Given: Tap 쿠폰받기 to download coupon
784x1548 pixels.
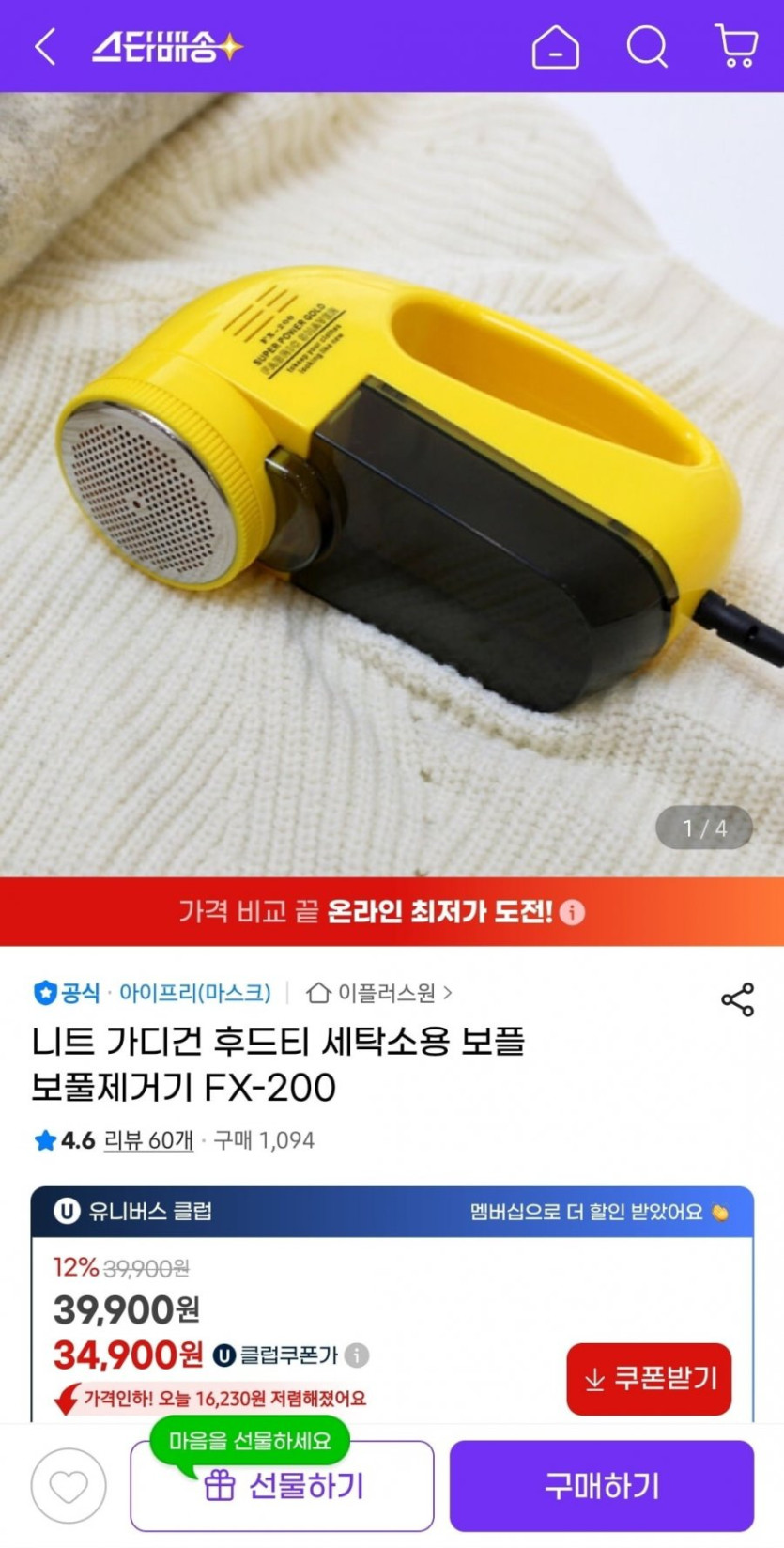Looking at the screenshot, I should pos(649,1378).
